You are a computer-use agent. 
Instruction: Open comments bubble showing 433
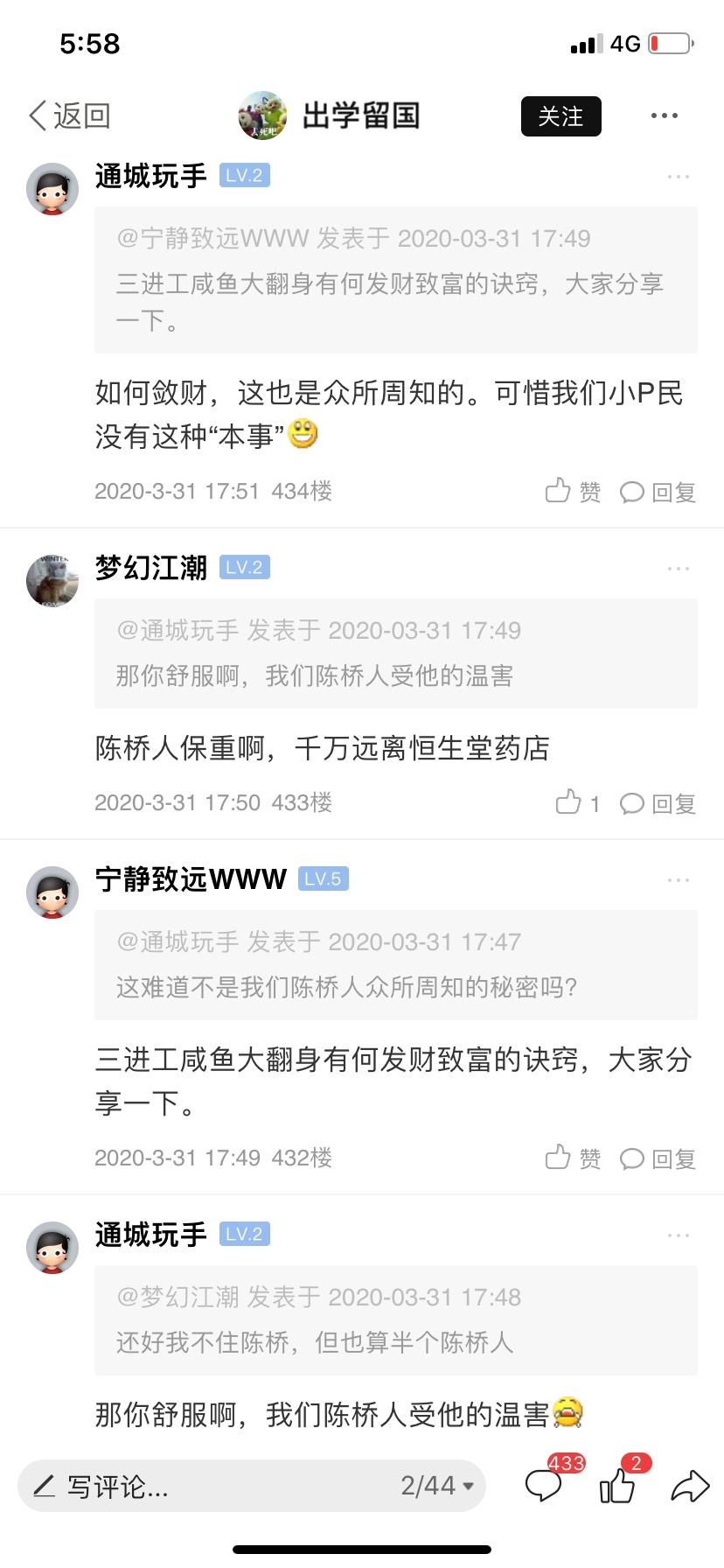(x=545, y=1485)
